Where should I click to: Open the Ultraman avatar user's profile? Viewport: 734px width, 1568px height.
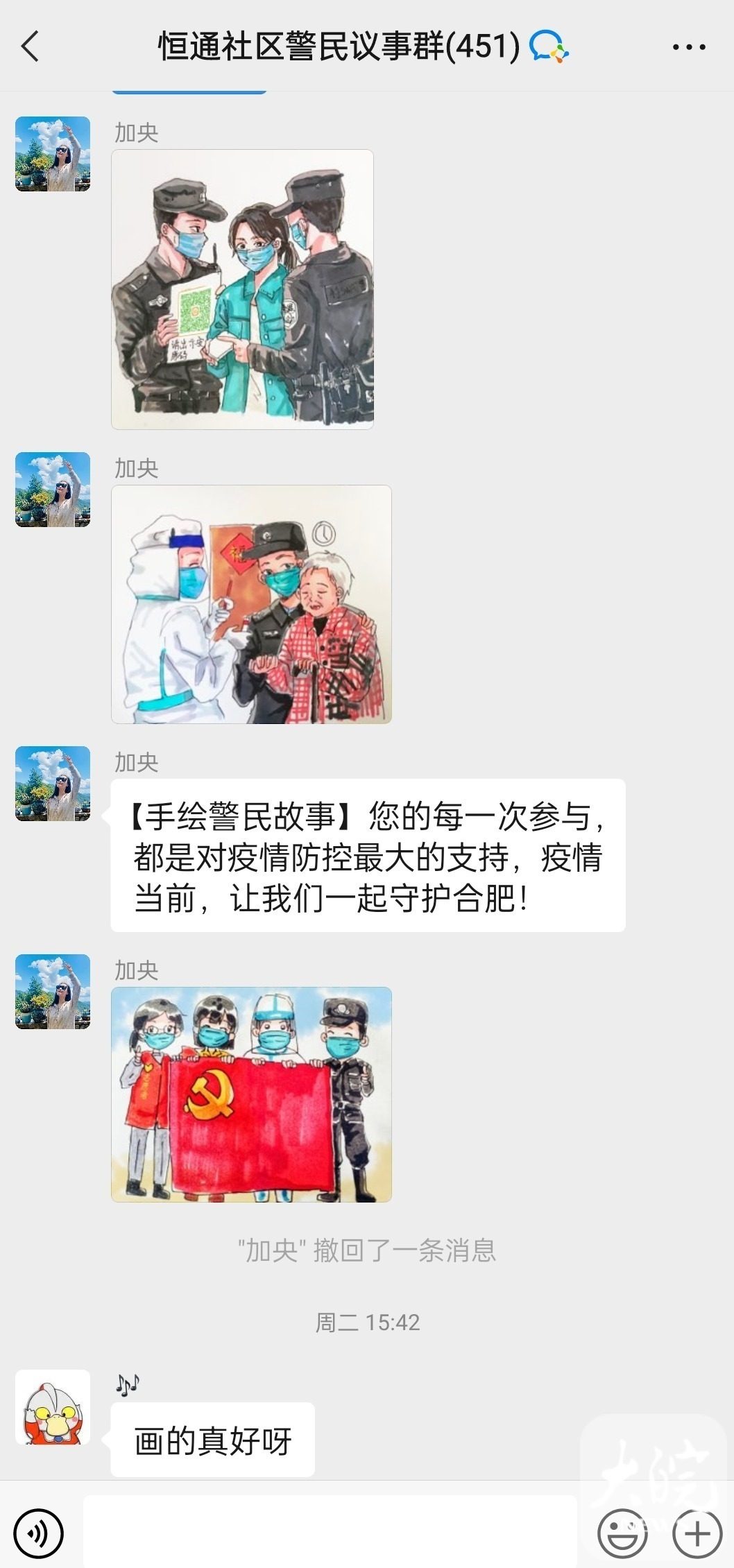53,1407
